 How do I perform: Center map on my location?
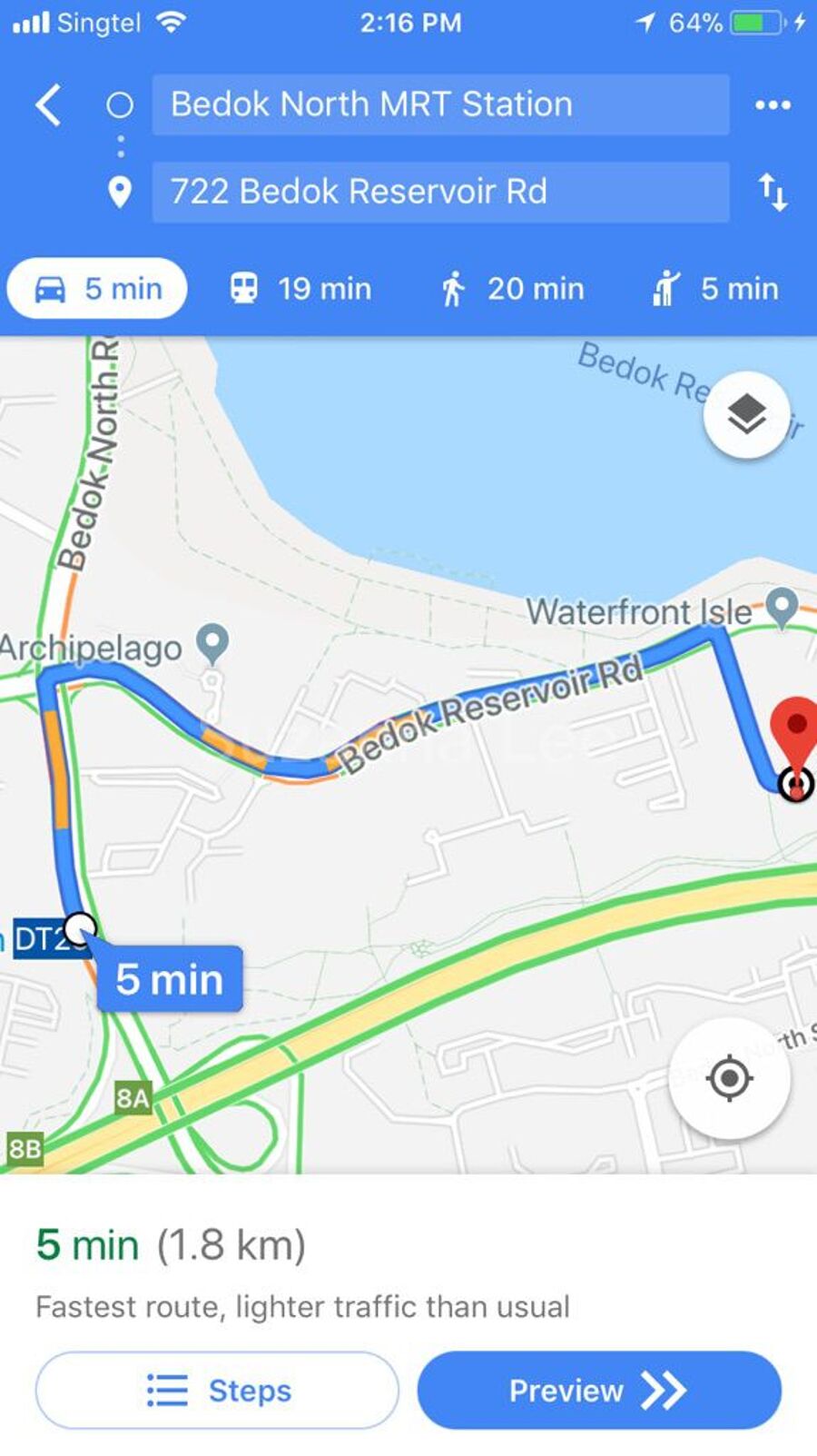[729, 1078]
